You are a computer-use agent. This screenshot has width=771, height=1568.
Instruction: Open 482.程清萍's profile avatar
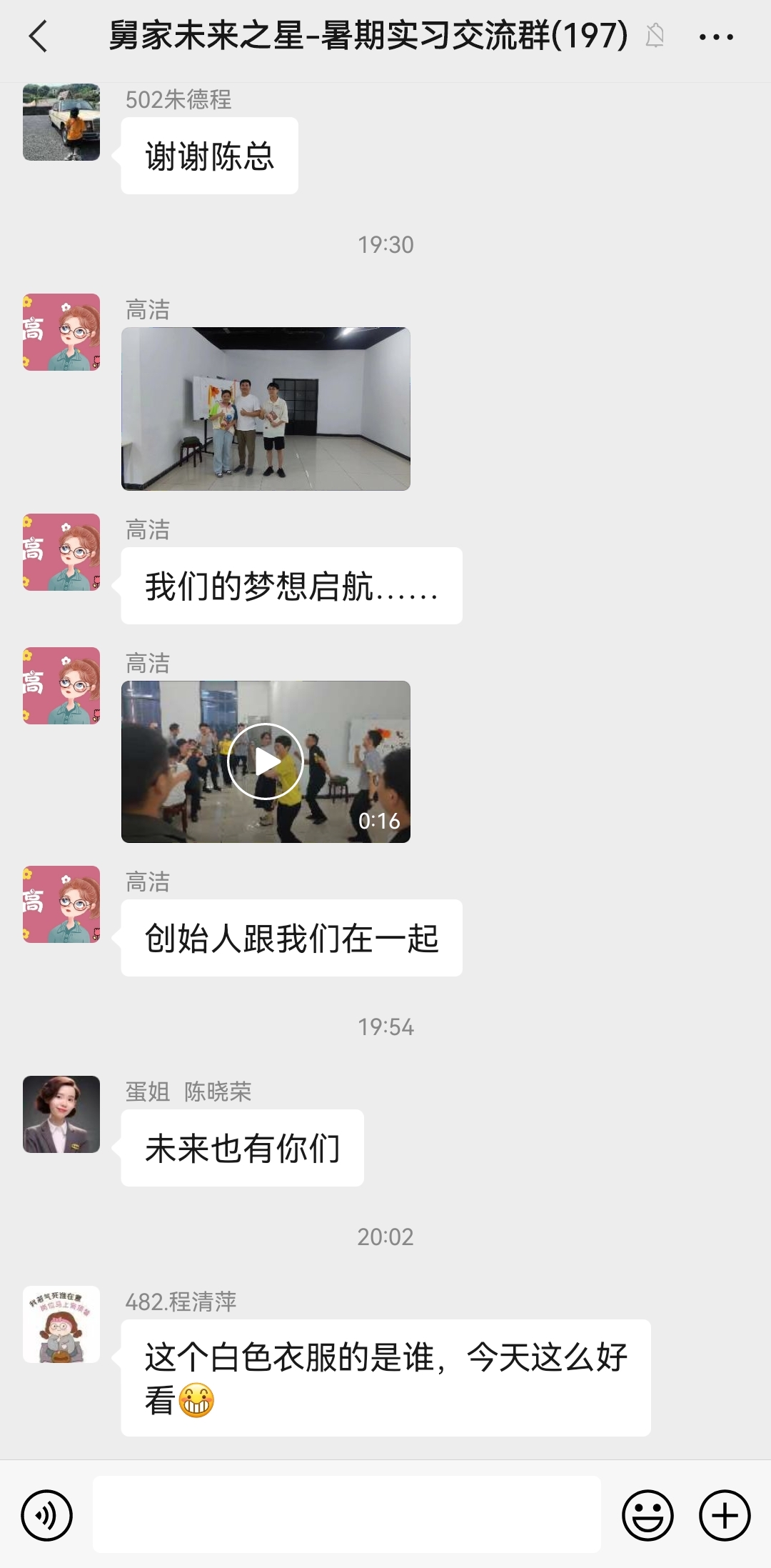pos(61,1324)
